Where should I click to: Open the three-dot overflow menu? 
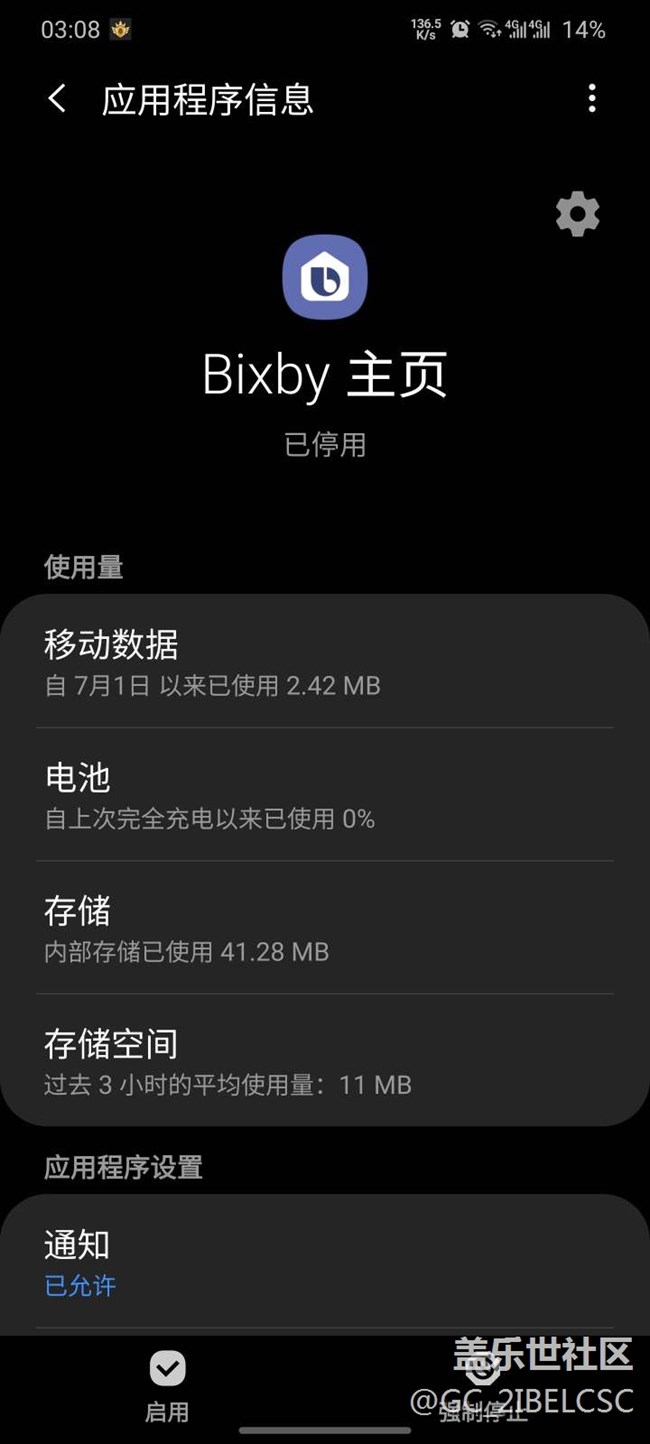point(592,98)
